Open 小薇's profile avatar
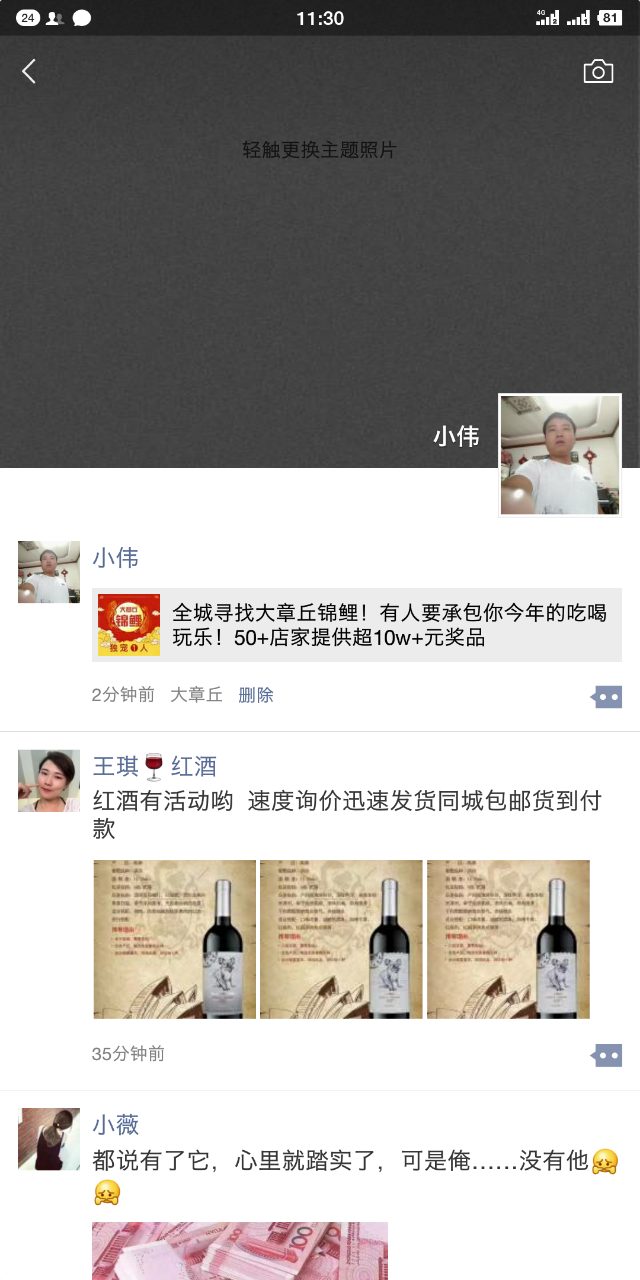This screenshot has width=640, height=1280. coord(49,1139)
